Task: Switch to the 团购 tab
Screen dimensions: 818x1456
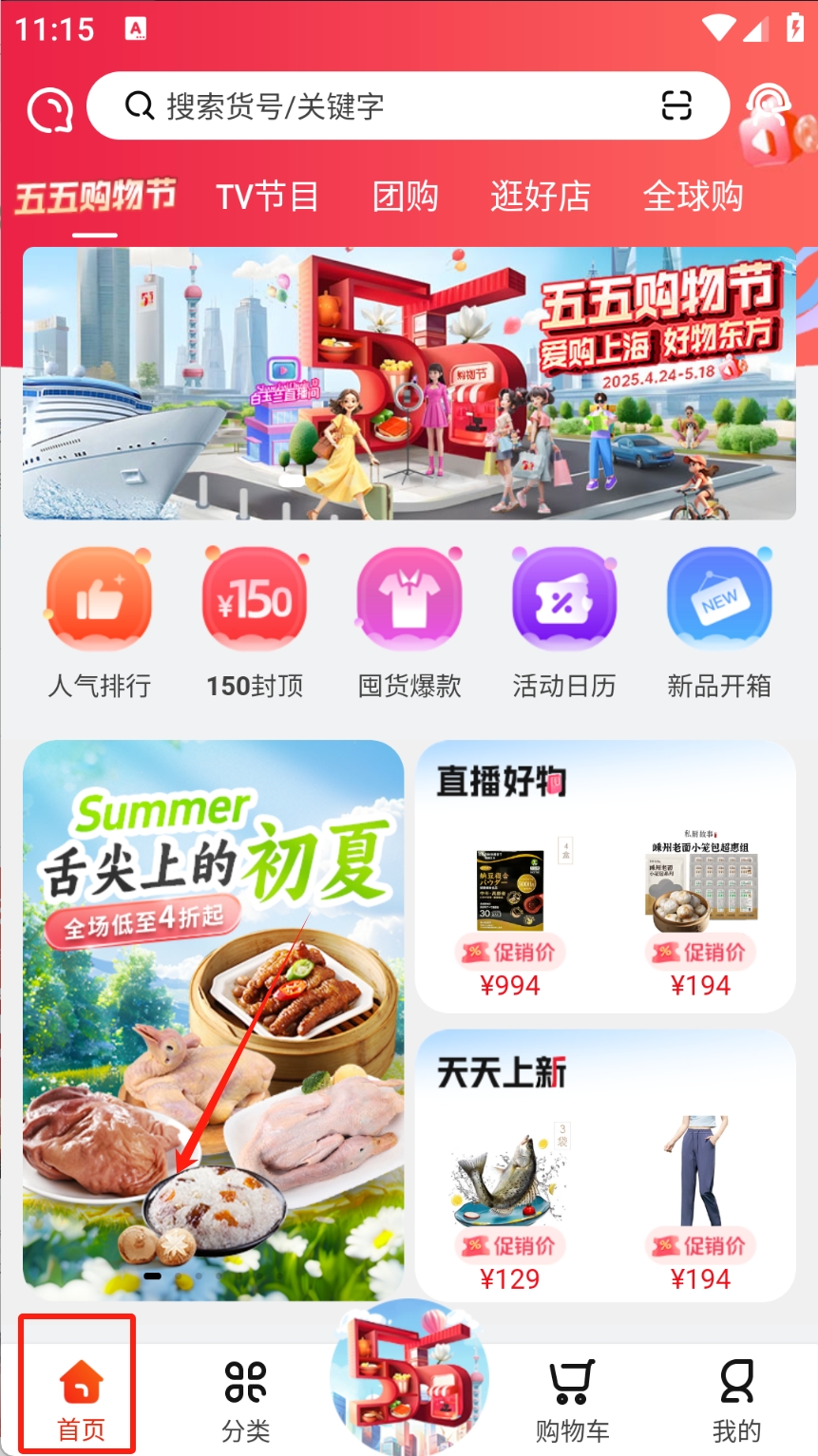Action: coord(406,197)
